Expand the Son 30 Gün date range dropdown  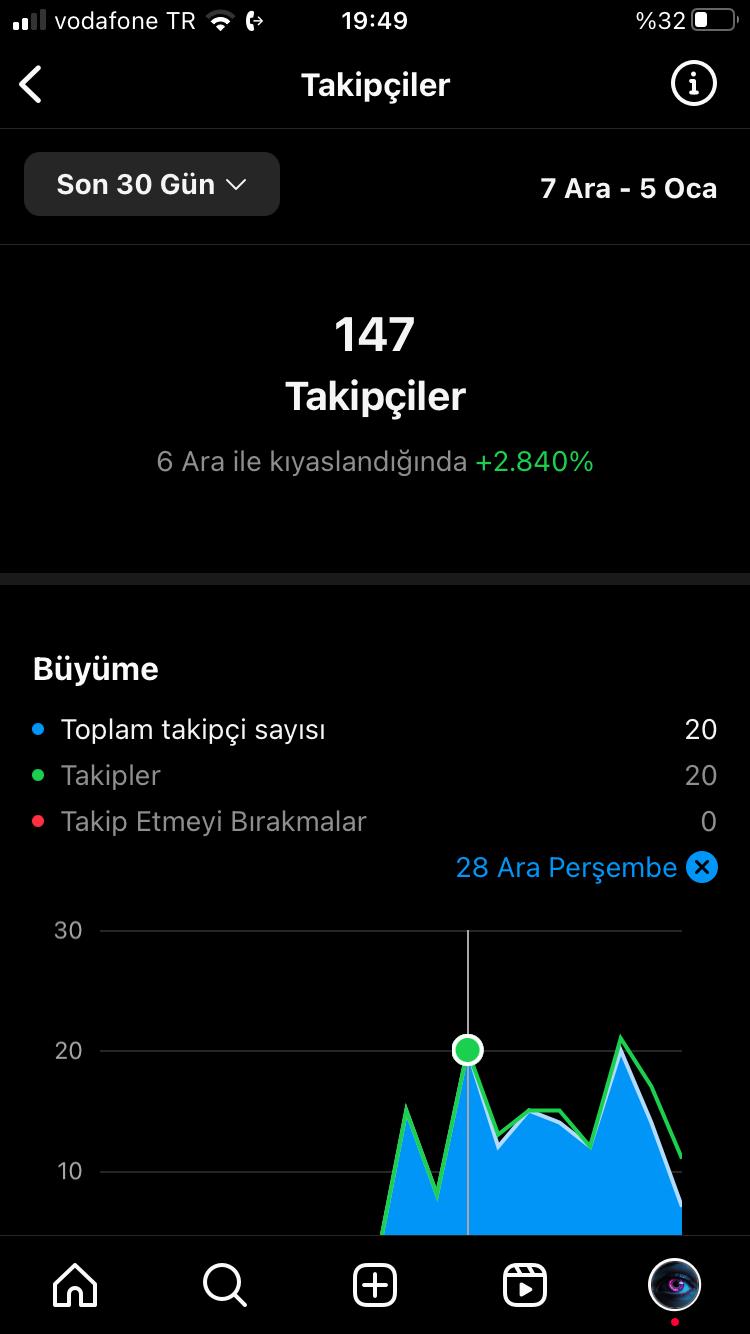[152, 184]
